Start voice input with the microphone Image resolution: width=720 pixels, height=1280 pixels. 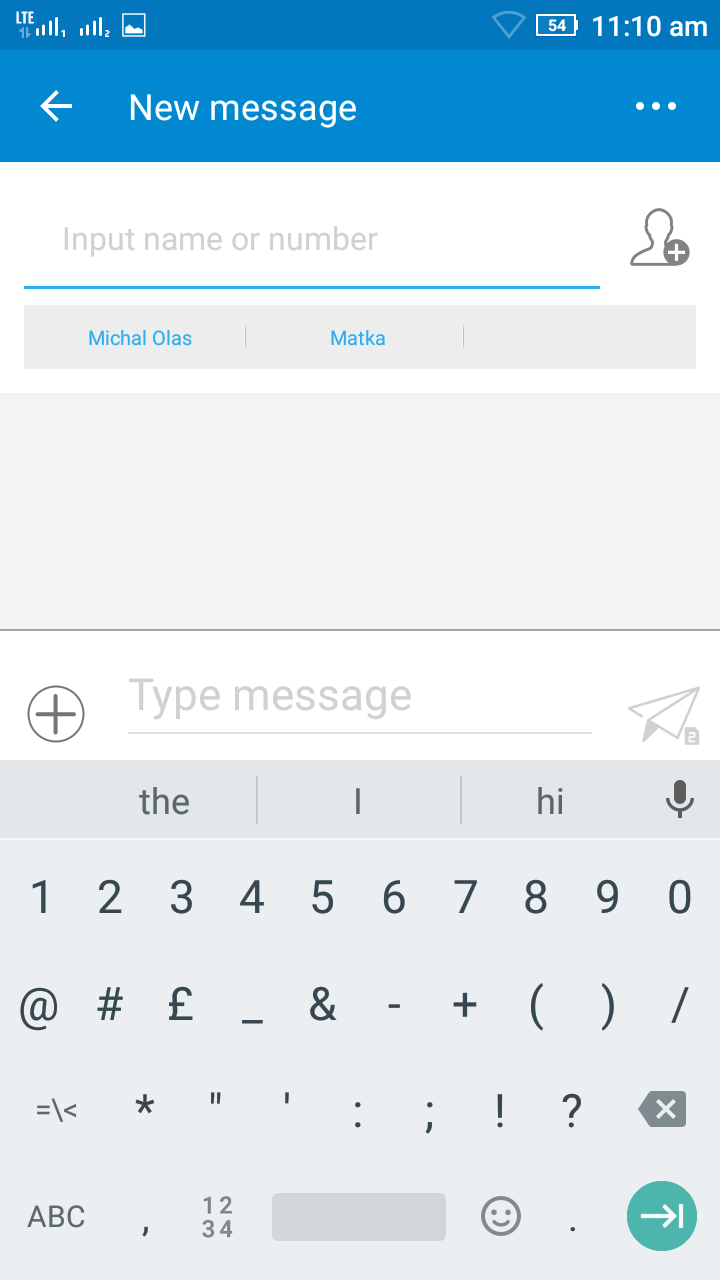click(x=680, y=799)
